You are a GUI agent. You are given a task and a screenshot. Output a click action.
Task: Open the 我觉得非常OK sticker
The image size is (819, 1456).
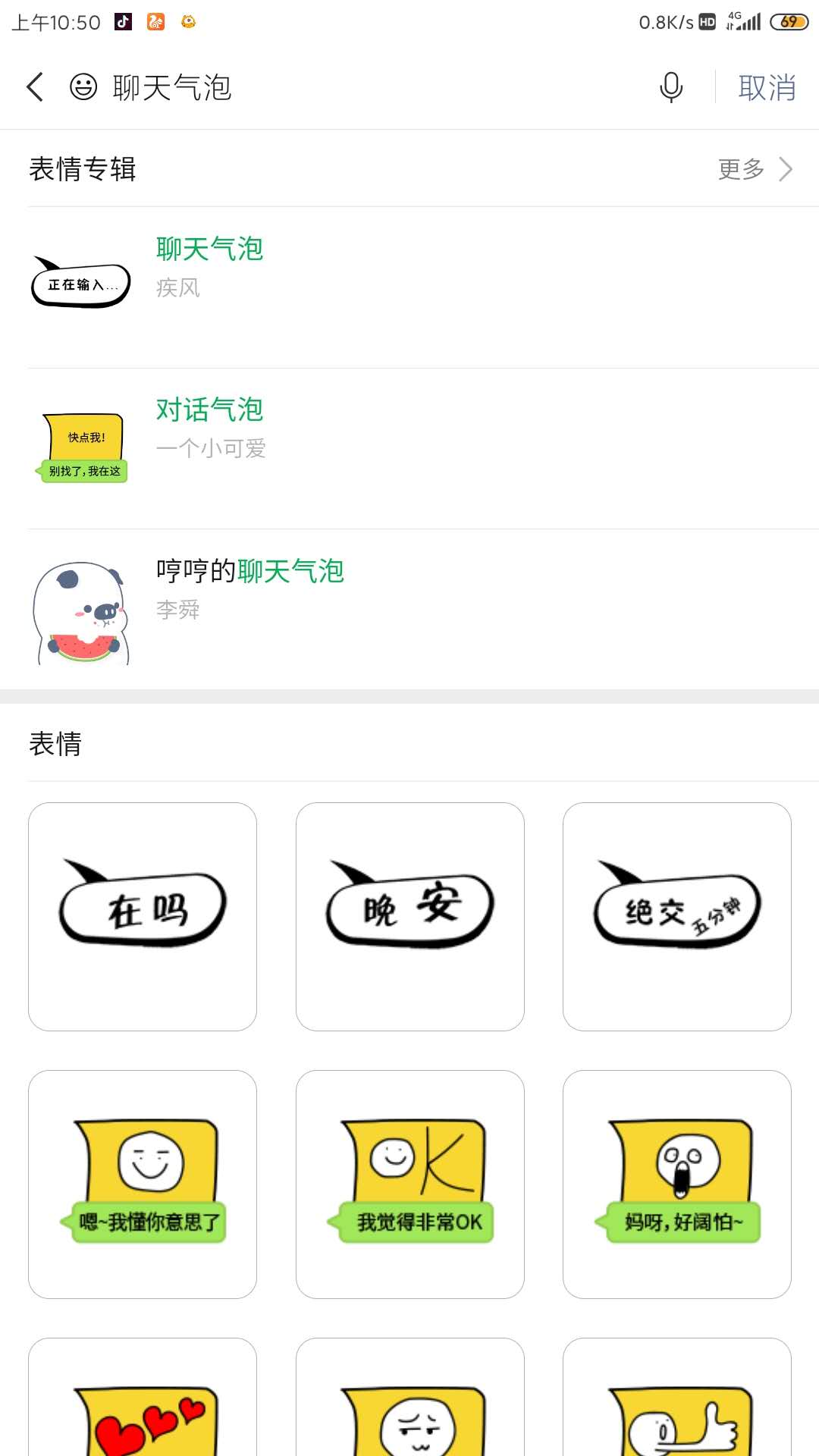409,1184
